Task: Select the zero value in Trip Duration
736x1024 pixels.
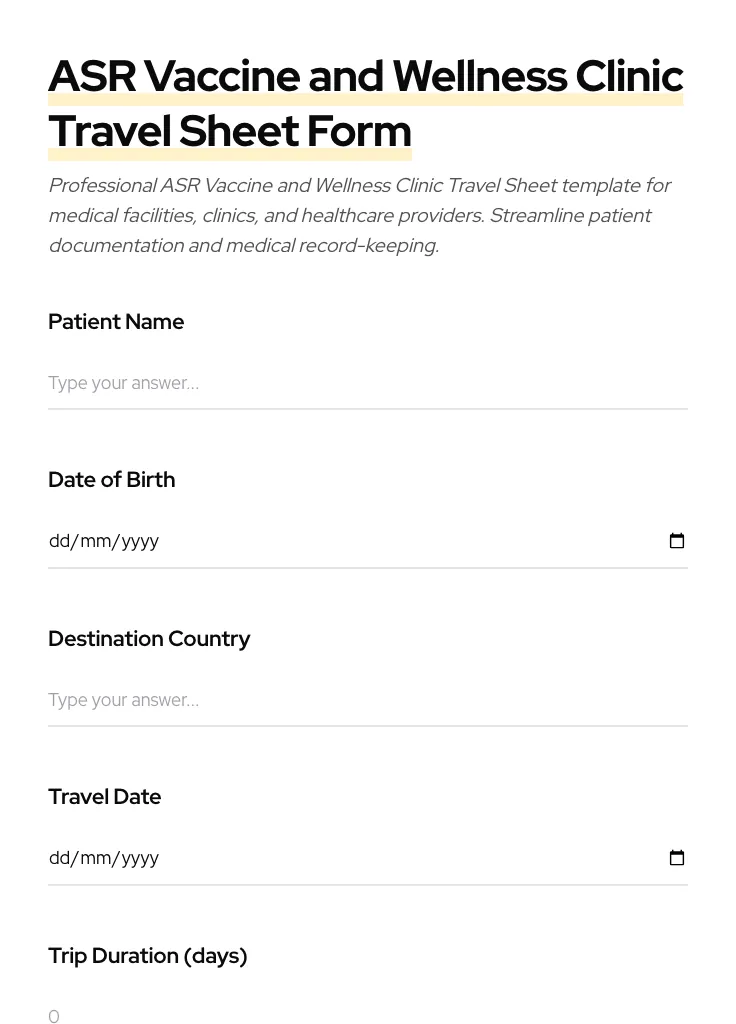Action: tap(54, 1016)
